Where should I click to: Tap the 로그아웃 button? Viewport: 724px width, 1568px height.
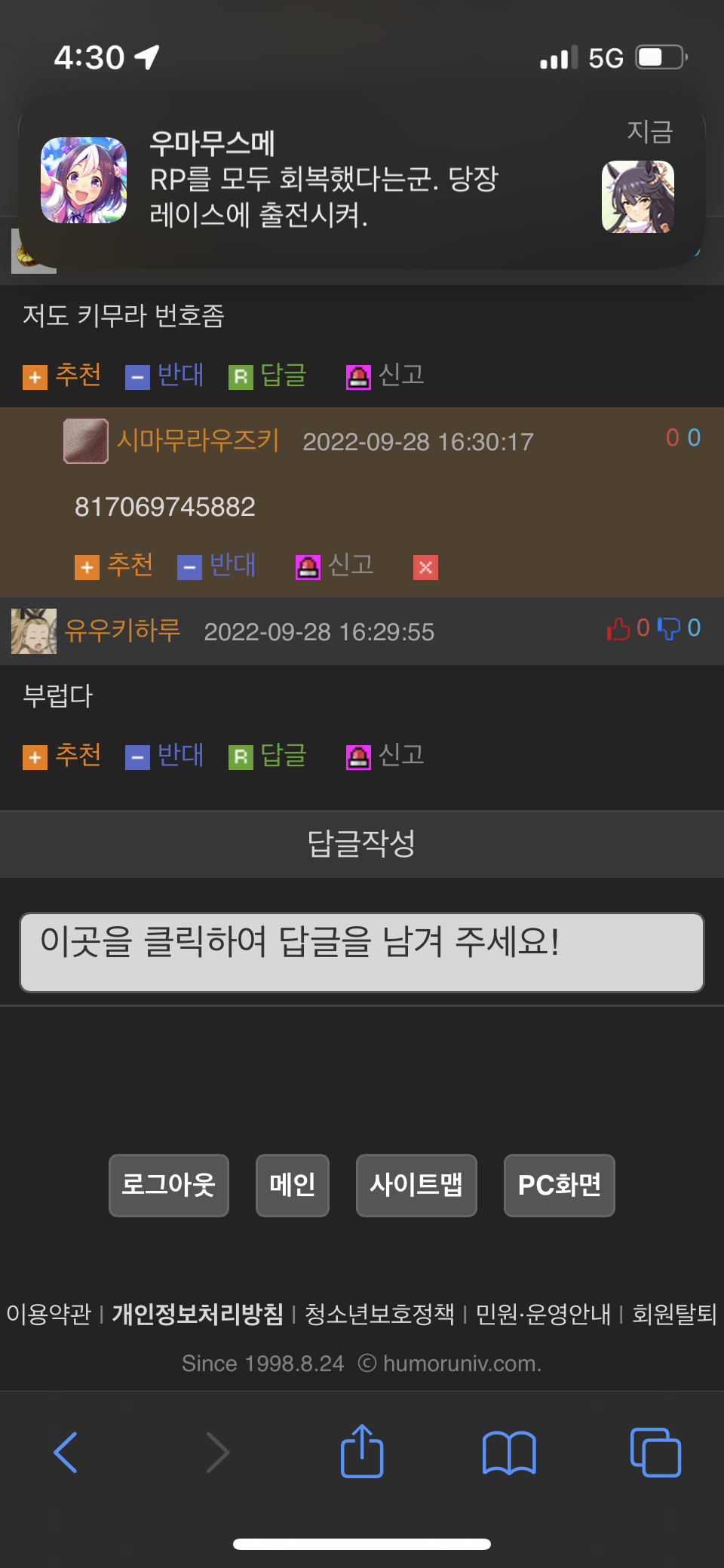169,1186
